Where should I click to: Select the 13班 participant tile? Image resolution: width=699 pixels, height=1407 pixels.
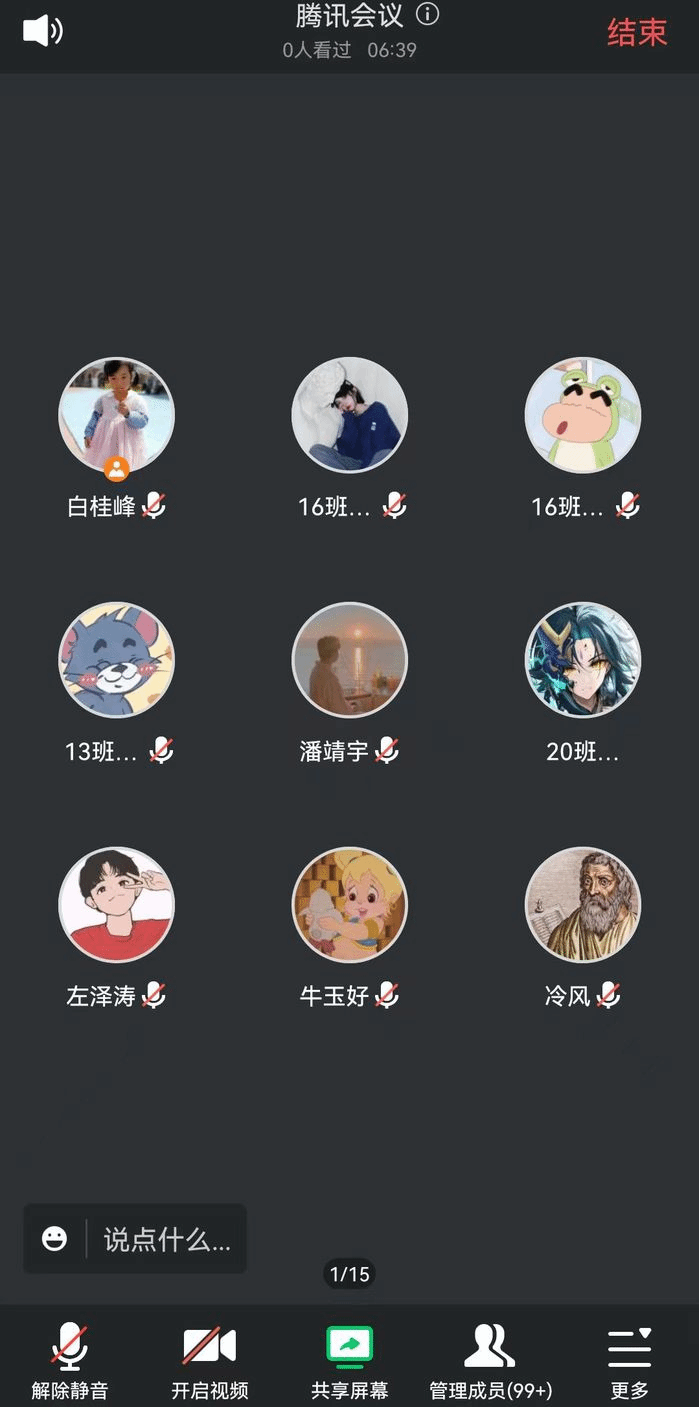pos(116,660)
